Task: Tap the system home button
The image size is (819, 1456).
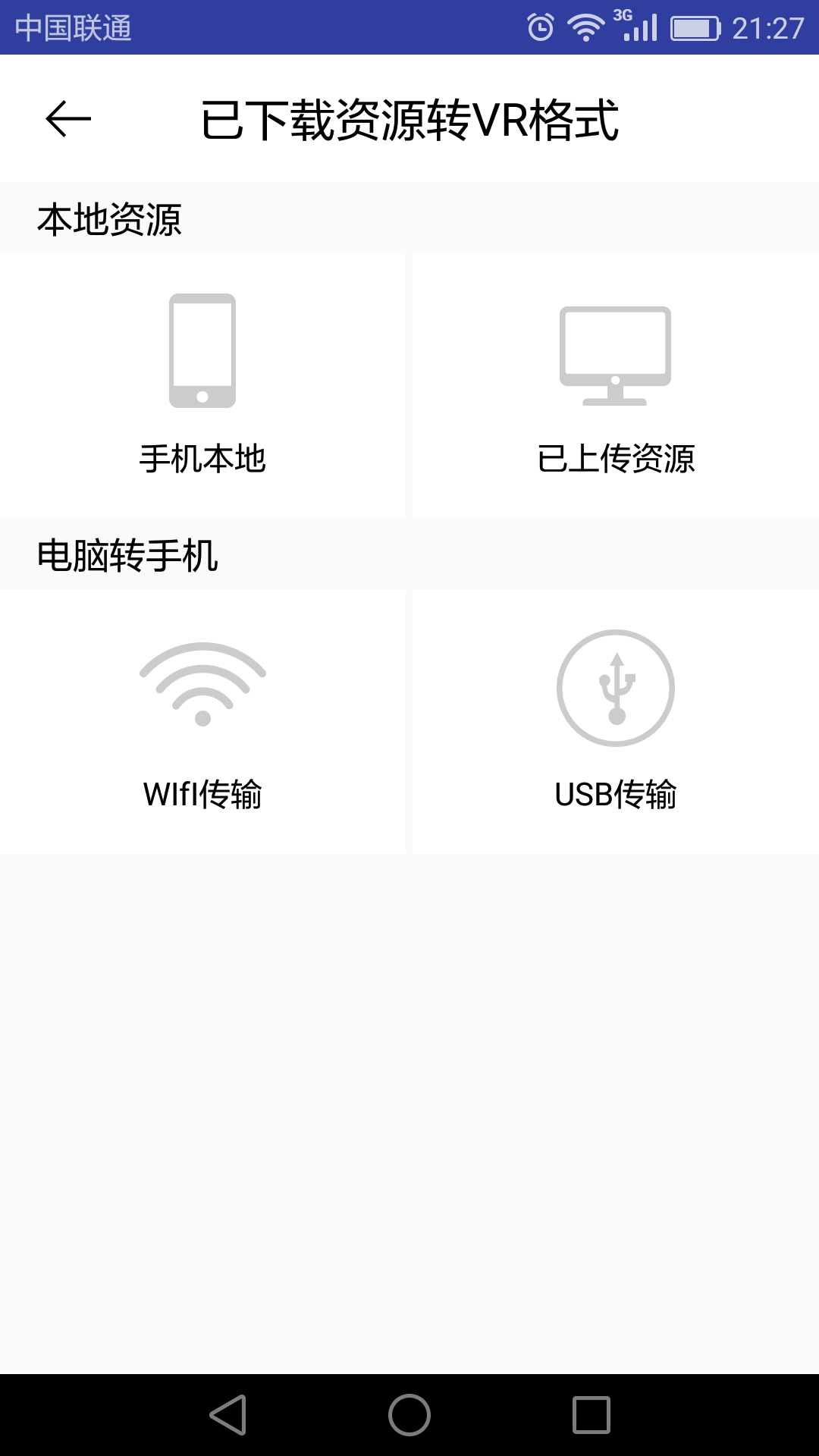Action: pyautogui.click(x=409, y=1415)
